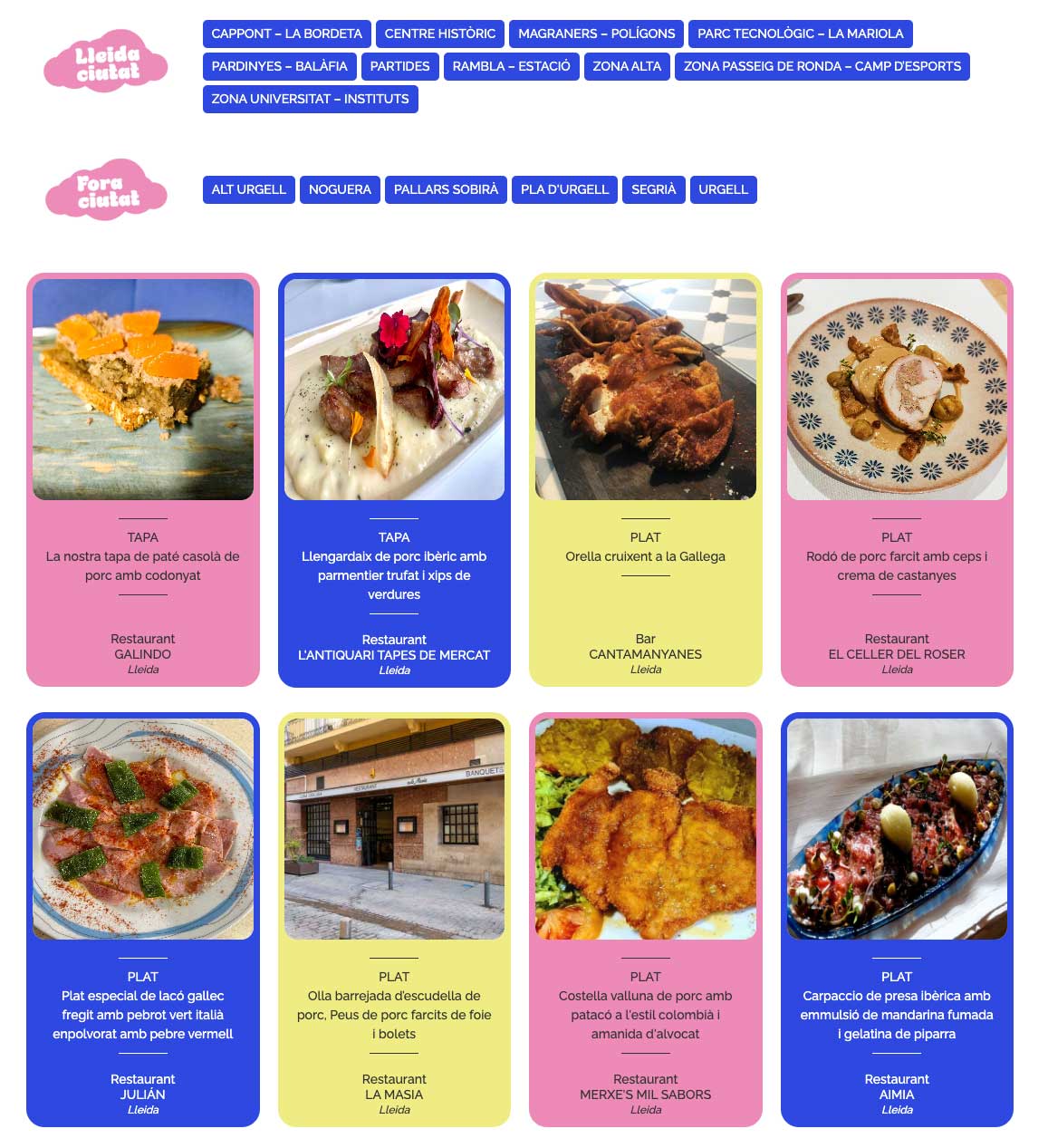
Task: Filter by Cappont – La Bordeta zone
Action: point(286,34)
